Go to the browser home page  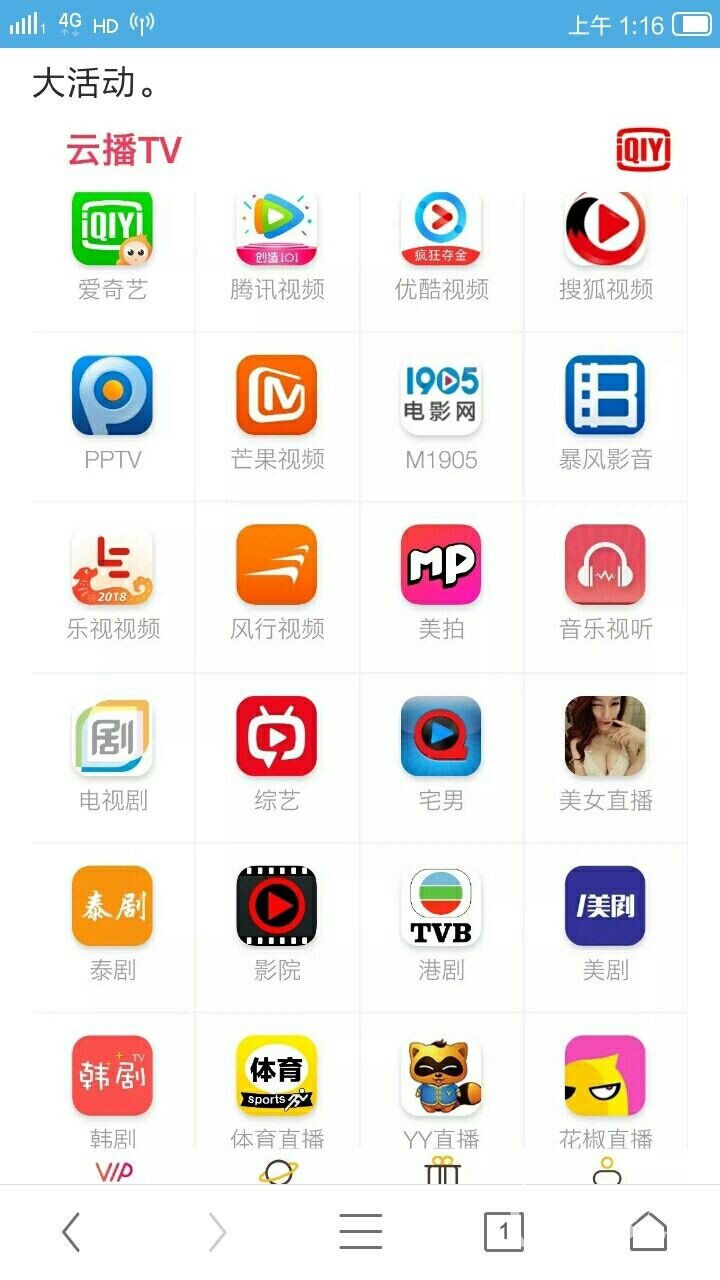(648, 1232)
